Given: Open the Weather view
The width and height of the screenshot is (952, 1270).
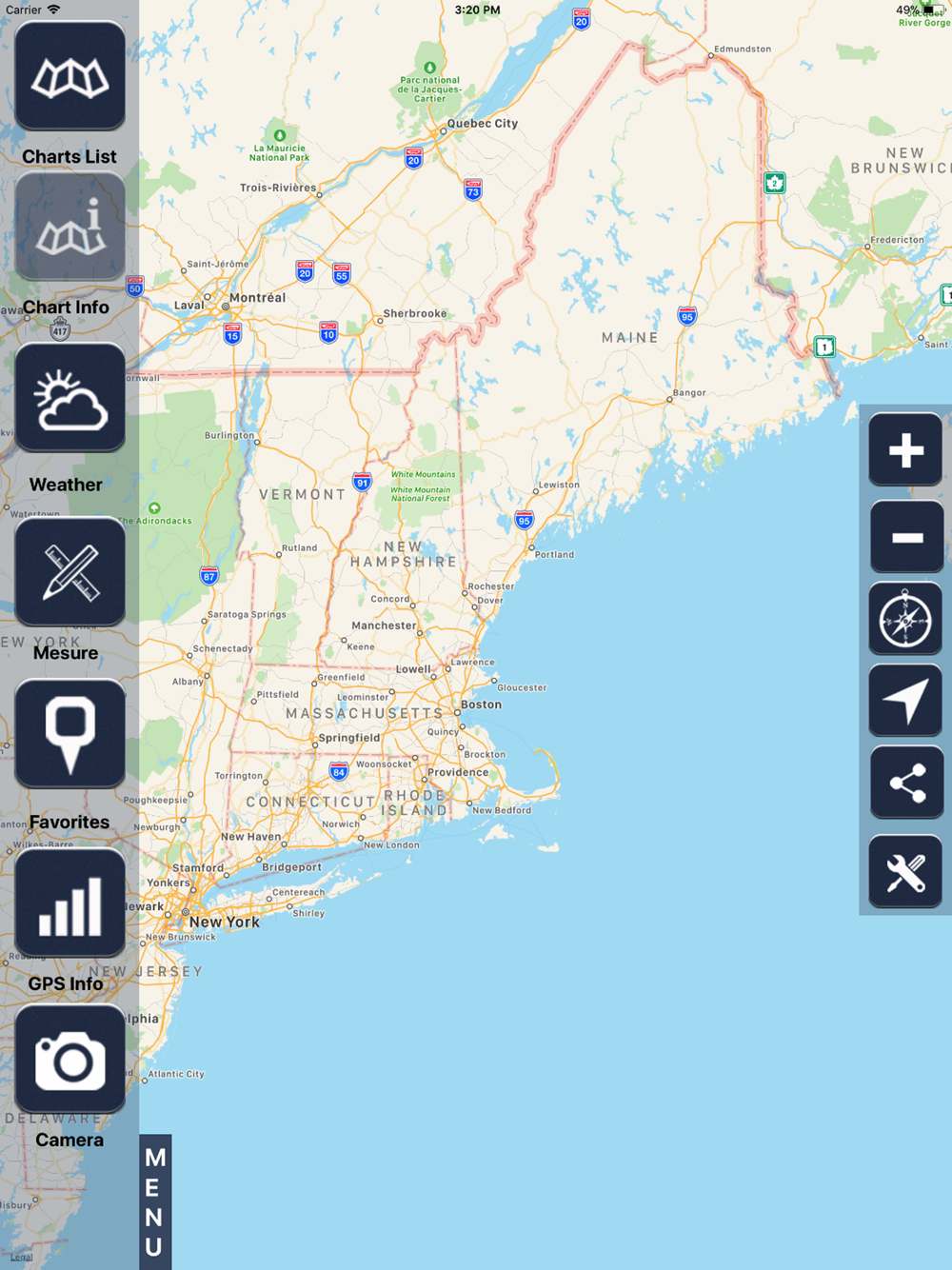Looking at the screenshot, I should point(69,399).
